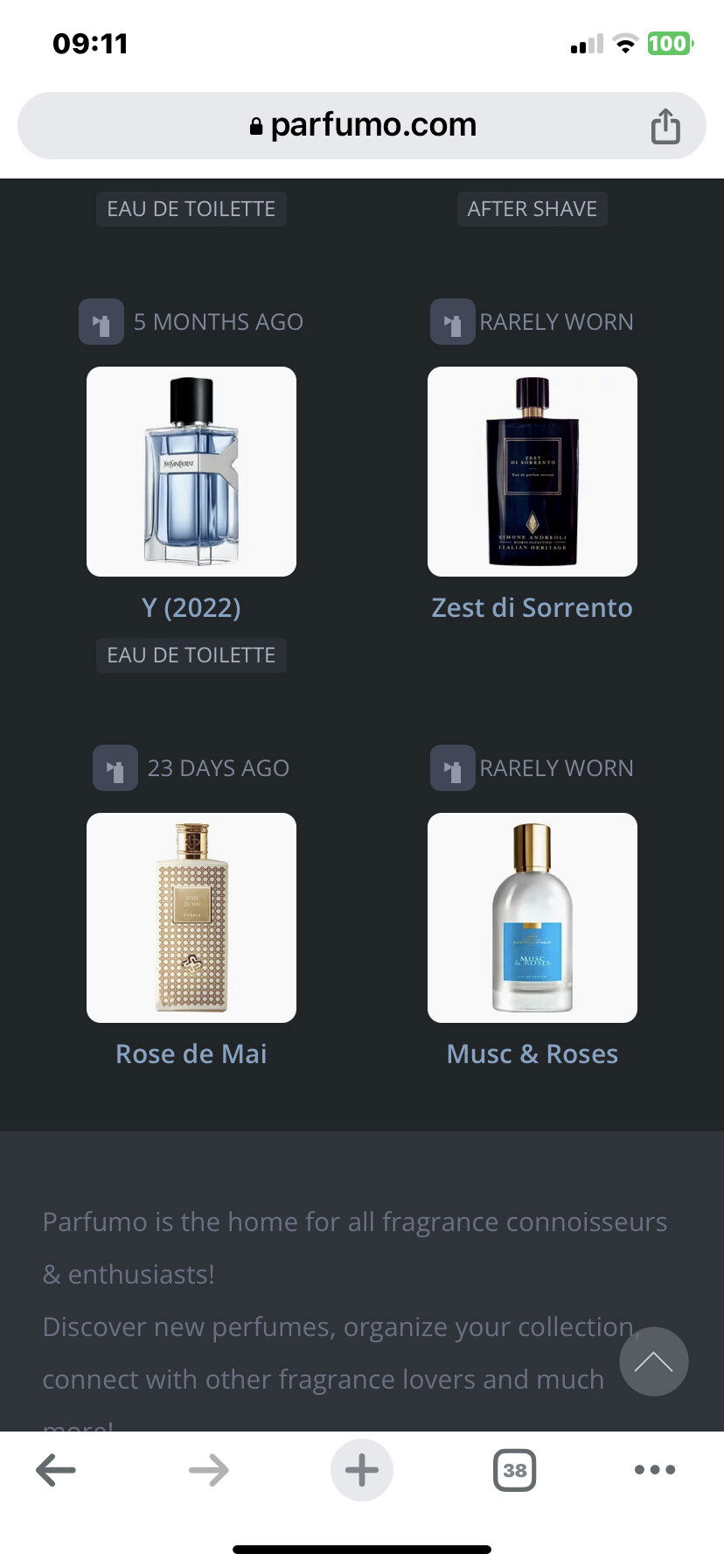The height and width of the screenshot is (1568, 724).
Task: Open the Musc & Roses name link
Action: [533, 1053]
